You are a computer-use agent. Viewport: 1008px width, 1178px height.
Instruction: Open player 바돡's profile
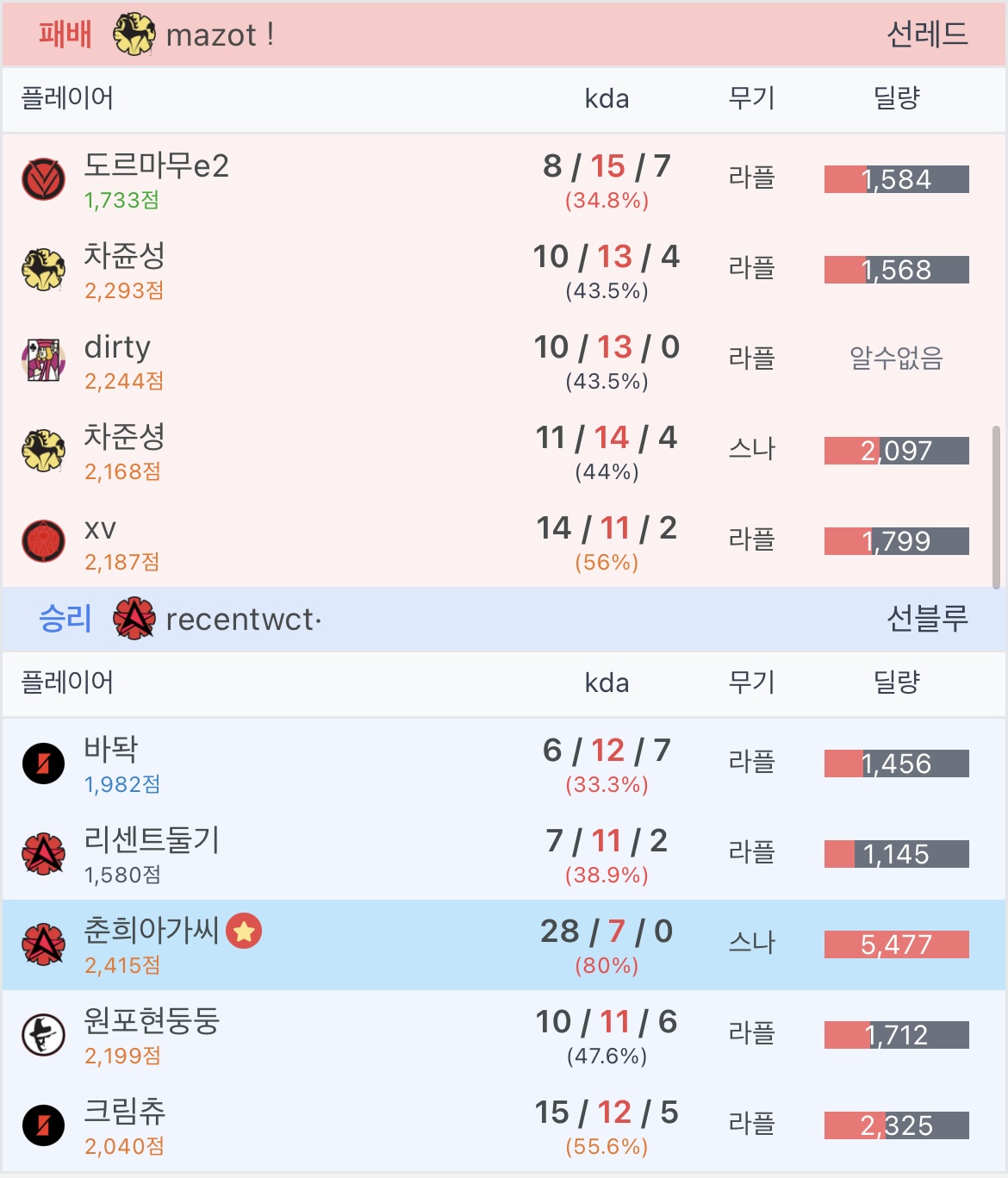(110, 750)
